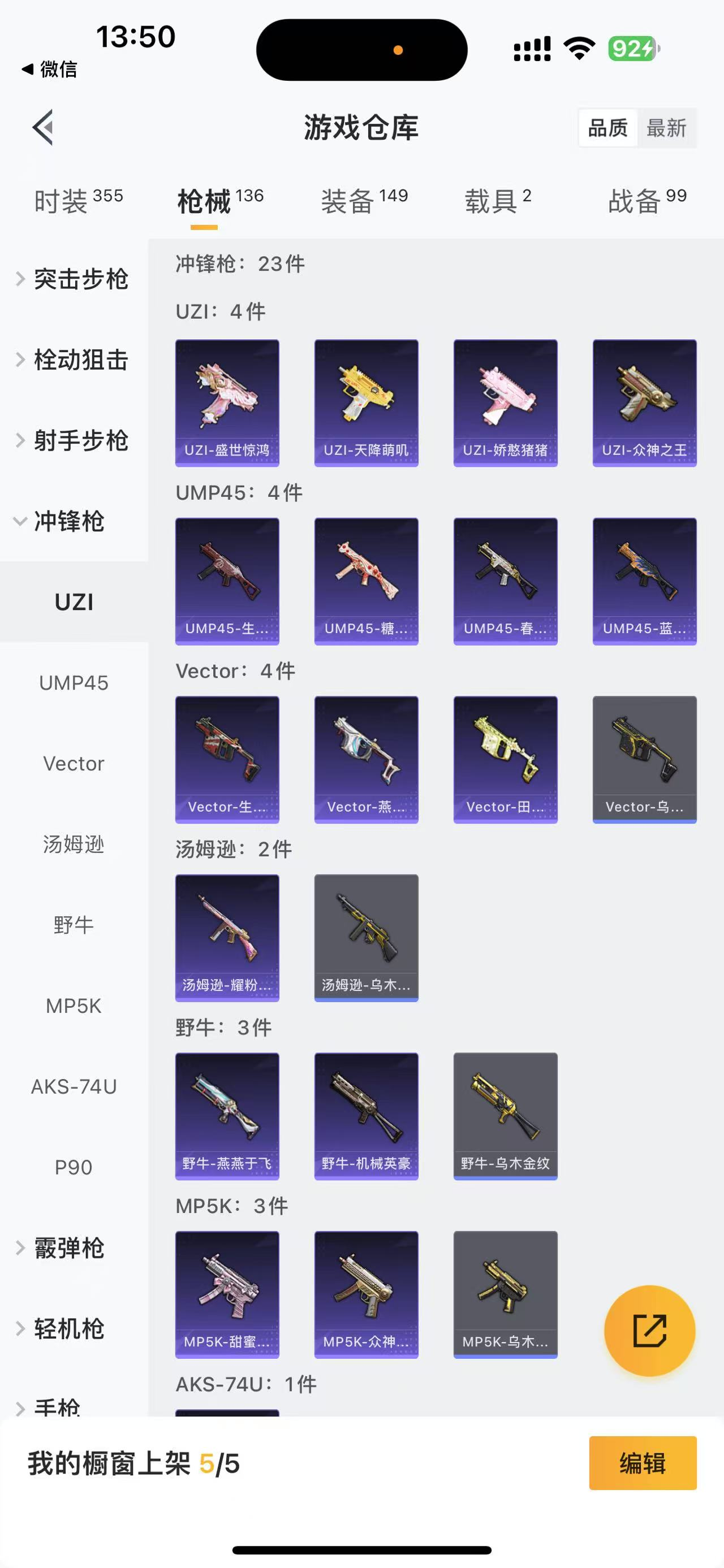724x1568 pixels.
Task: Open the 战备 tab
Action: pyautogui.click(x=647, y=201)
